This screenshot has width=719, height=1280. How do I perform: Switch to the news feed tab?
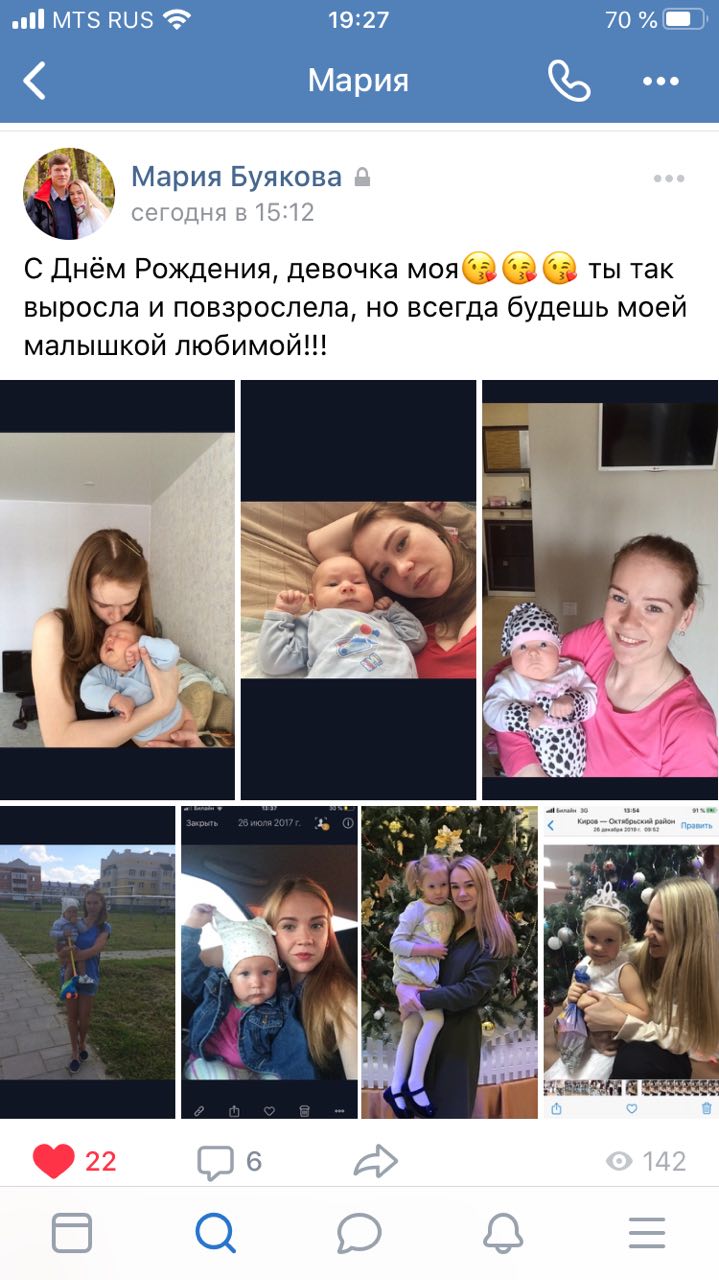click(71, 1232)
